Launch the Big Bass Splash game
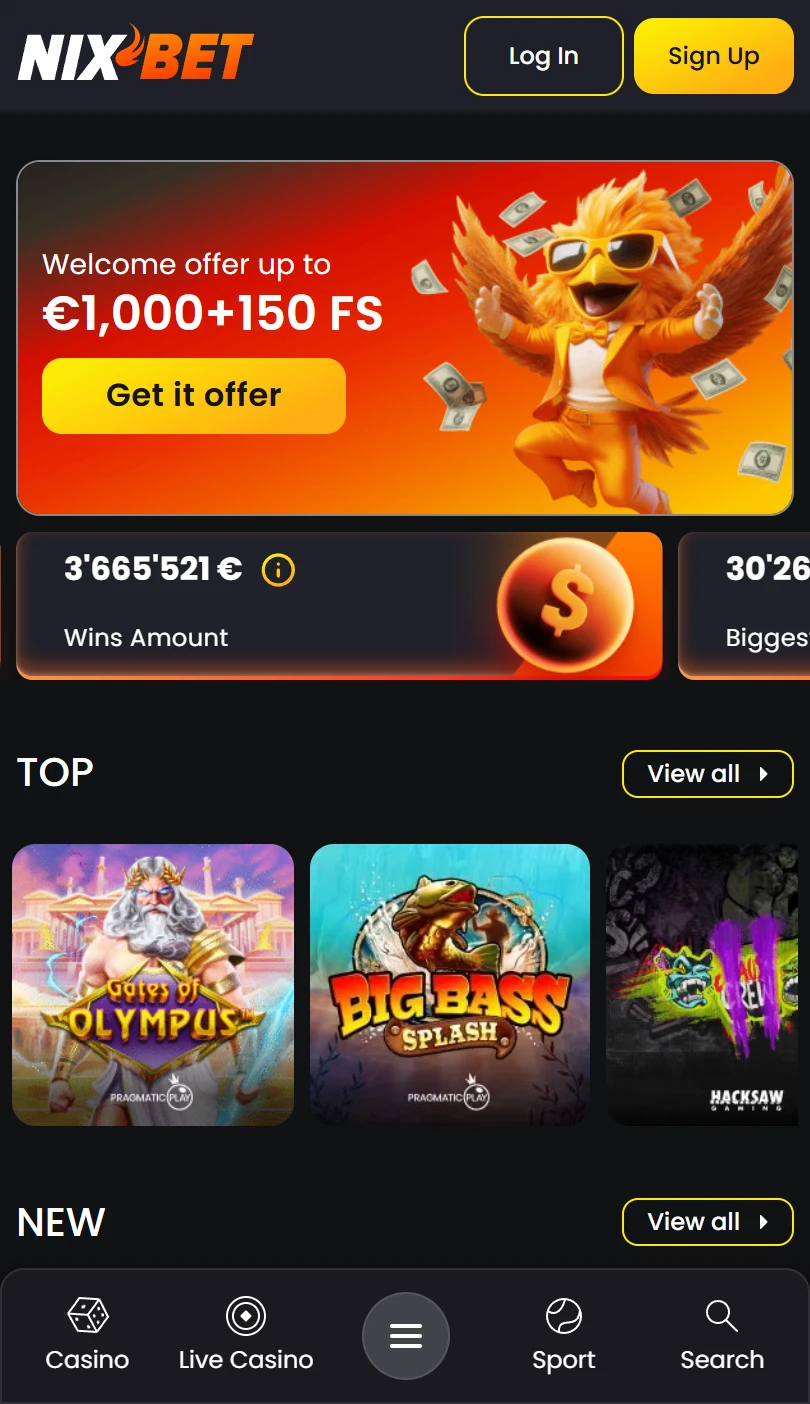 click(x=450, y=985)
